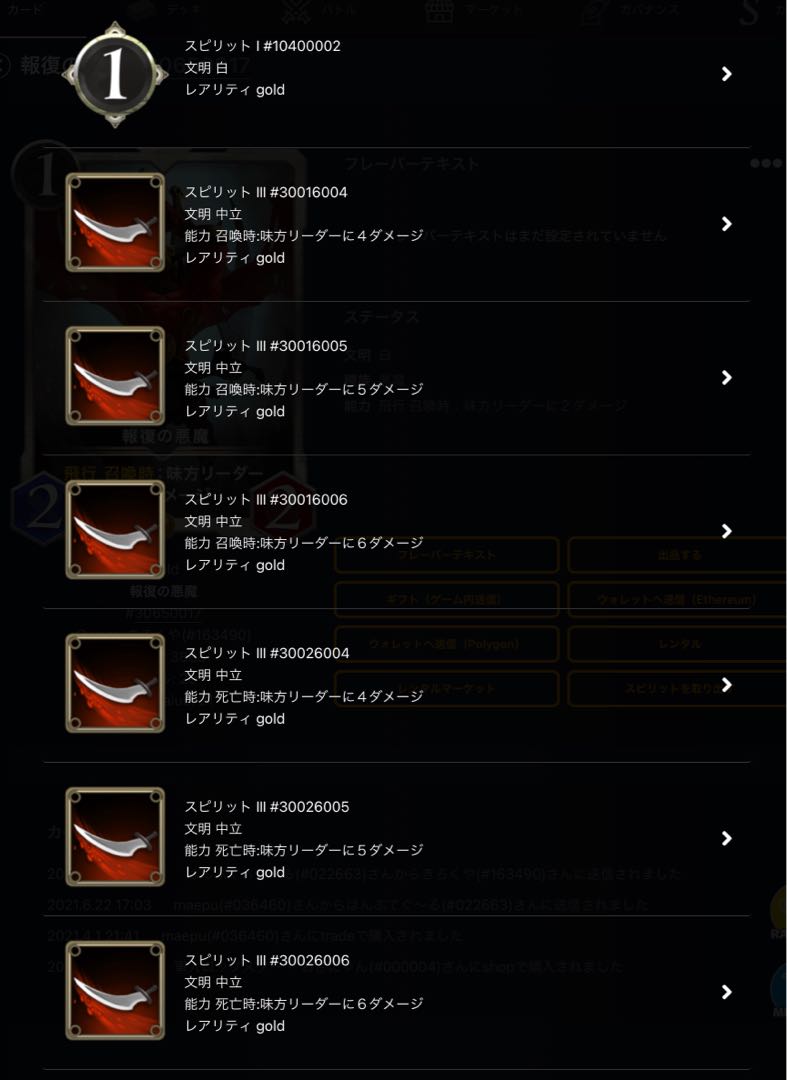
Task: Open spirit I #10400002 row
Action: 400,70
